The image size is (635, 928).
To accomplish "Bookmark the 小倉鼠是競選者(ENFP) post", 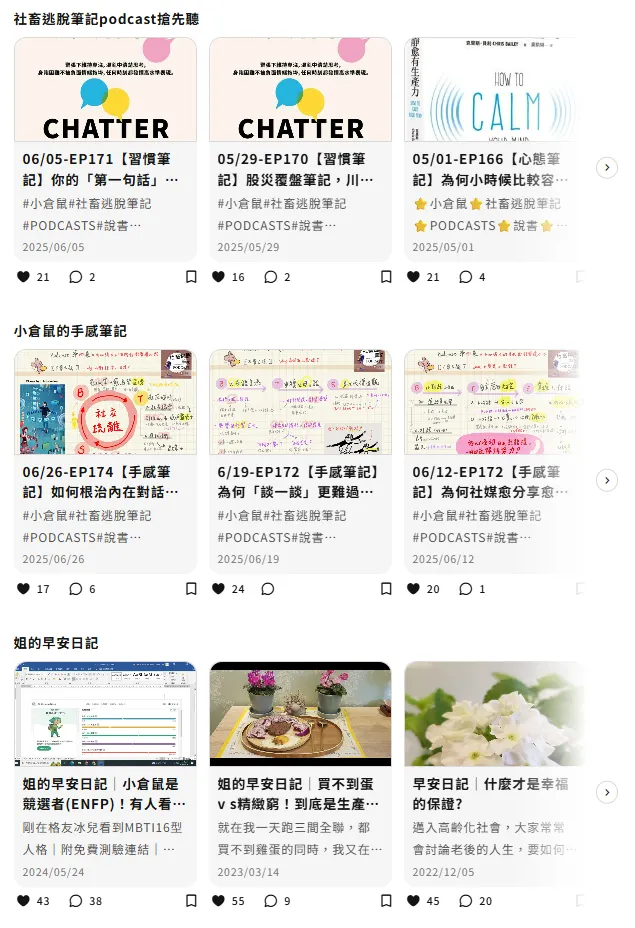I will pos(191,901).
